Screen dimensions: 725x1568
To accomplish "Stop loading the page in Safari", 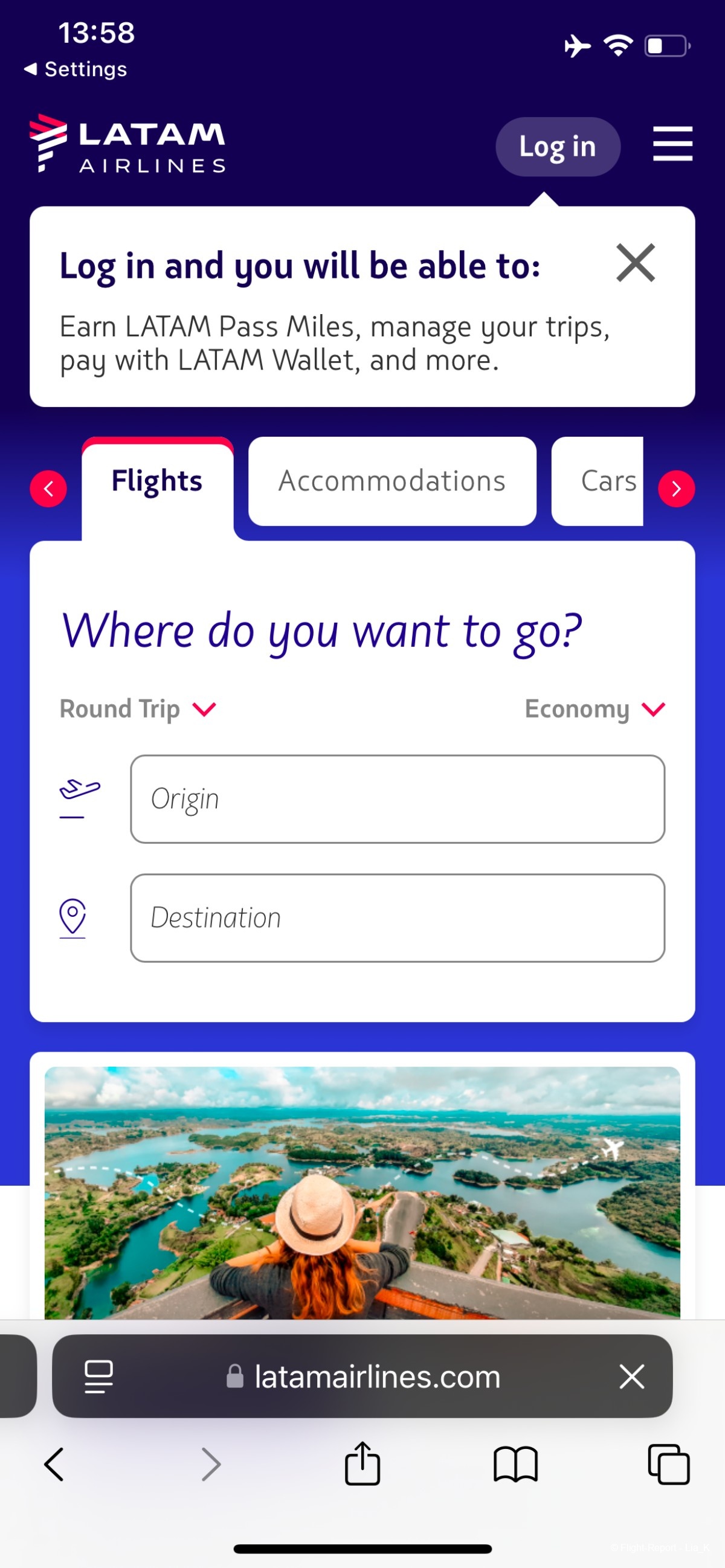I will 631,1377.
